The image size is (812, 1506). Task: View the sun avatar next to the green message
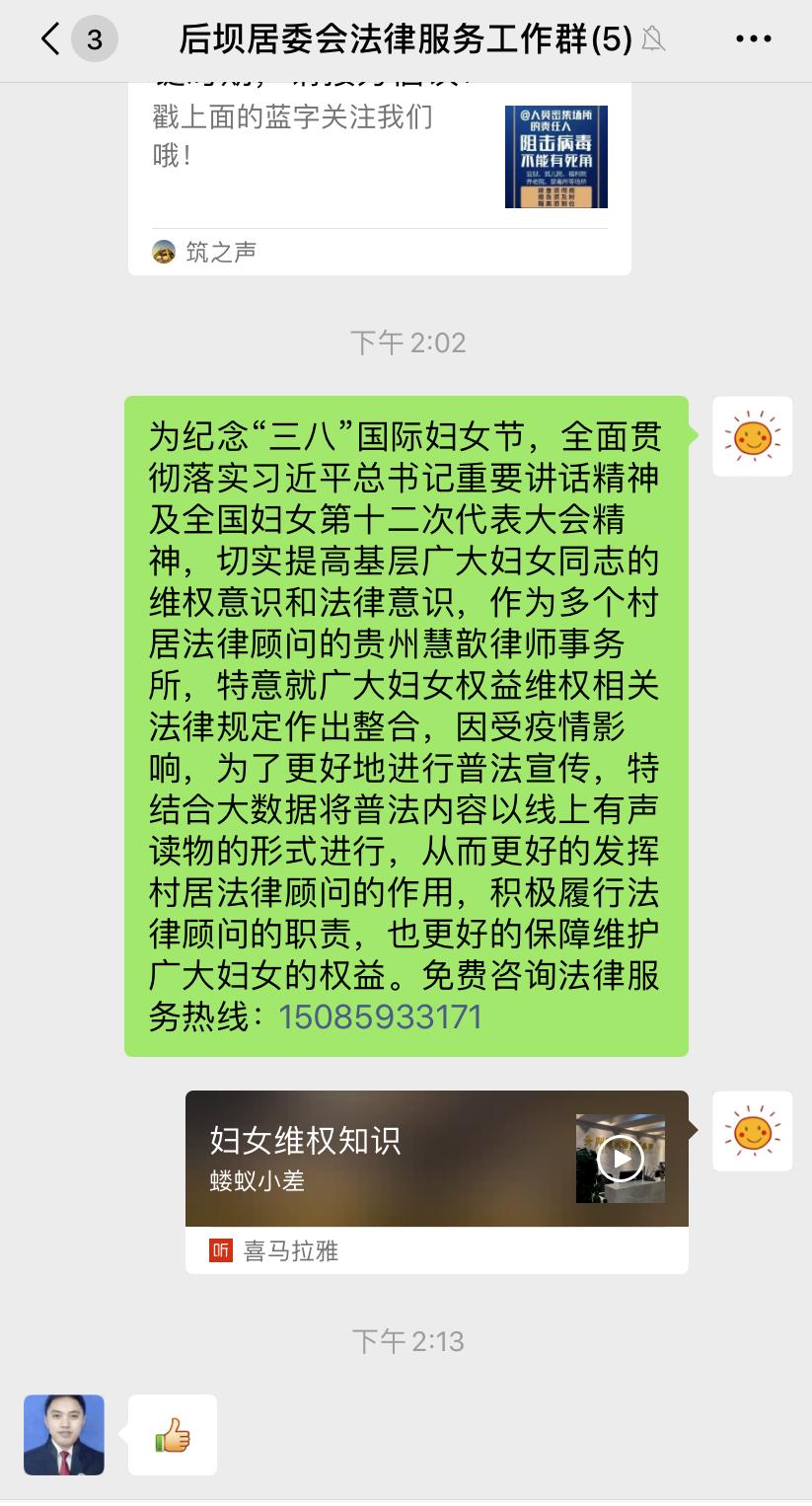point(752,436)
